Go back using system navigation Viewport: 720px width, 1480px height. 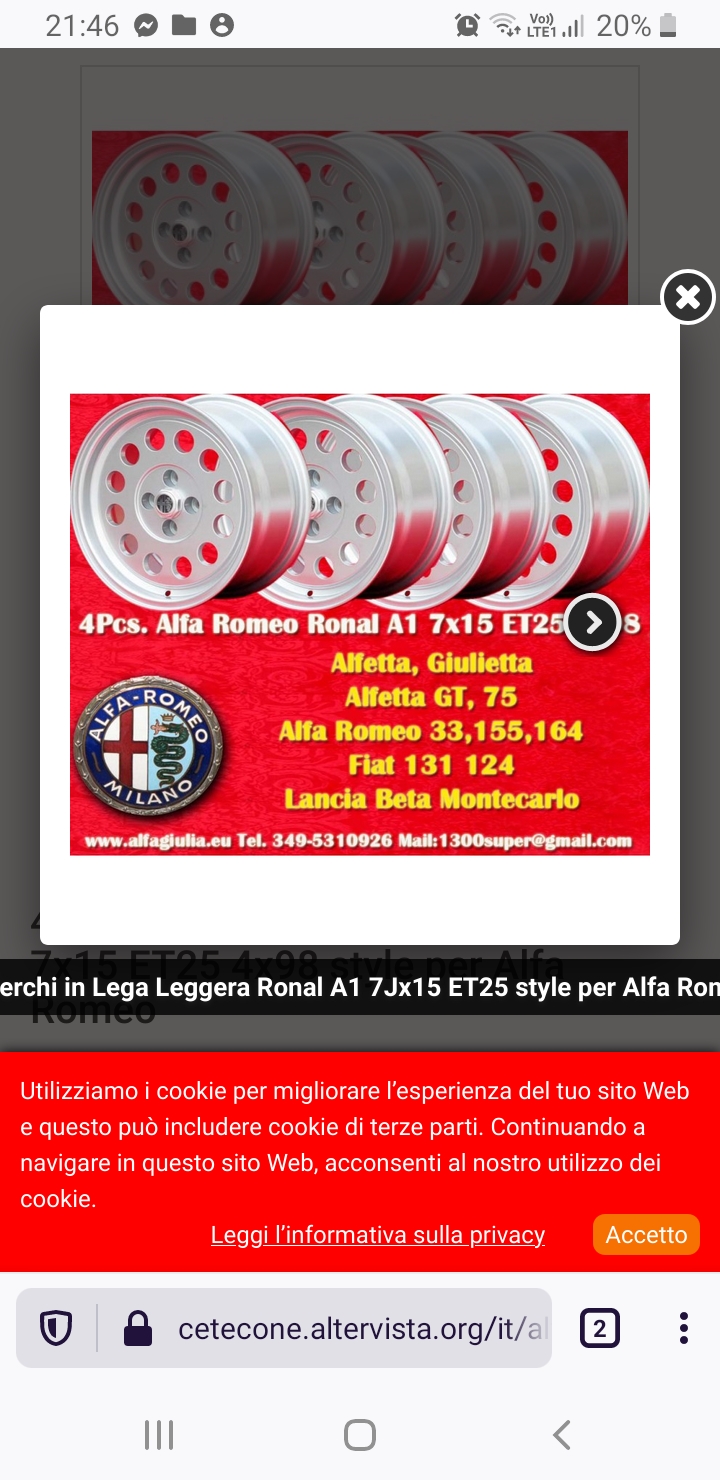point(562,1435)
